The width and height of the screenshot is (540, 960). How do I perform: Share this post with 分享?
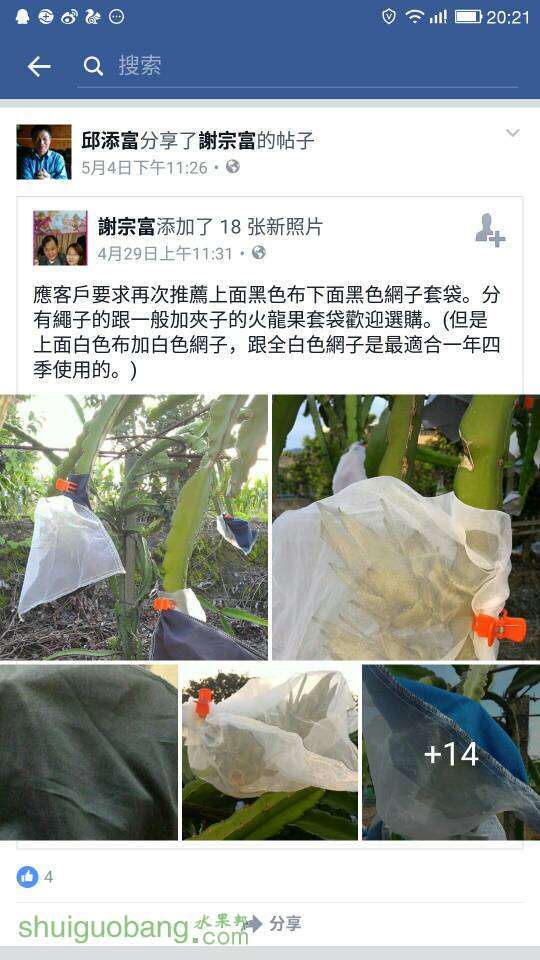pyautogui.click(x=274, y=923)
